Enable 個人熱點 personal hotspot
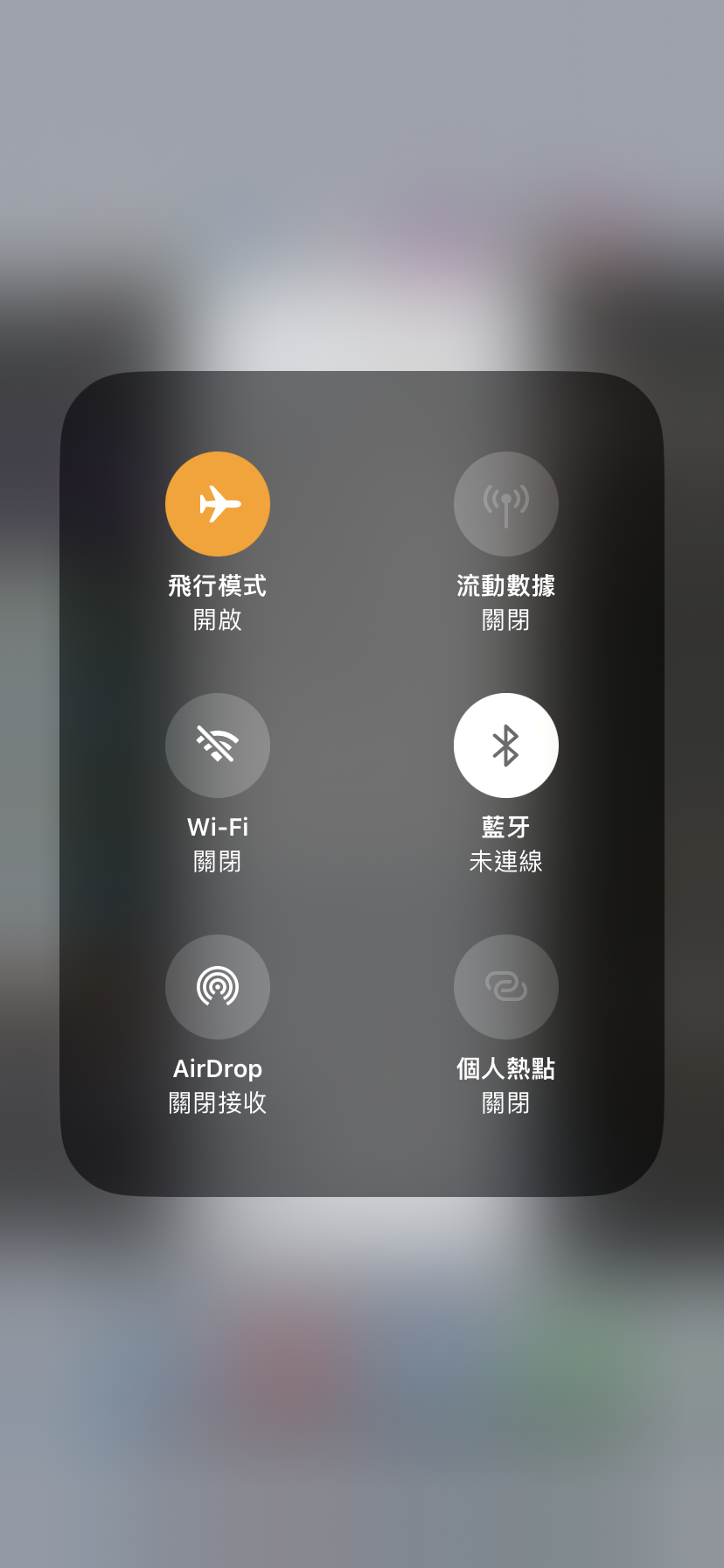724x1568 pixels. tap(505, 986)
